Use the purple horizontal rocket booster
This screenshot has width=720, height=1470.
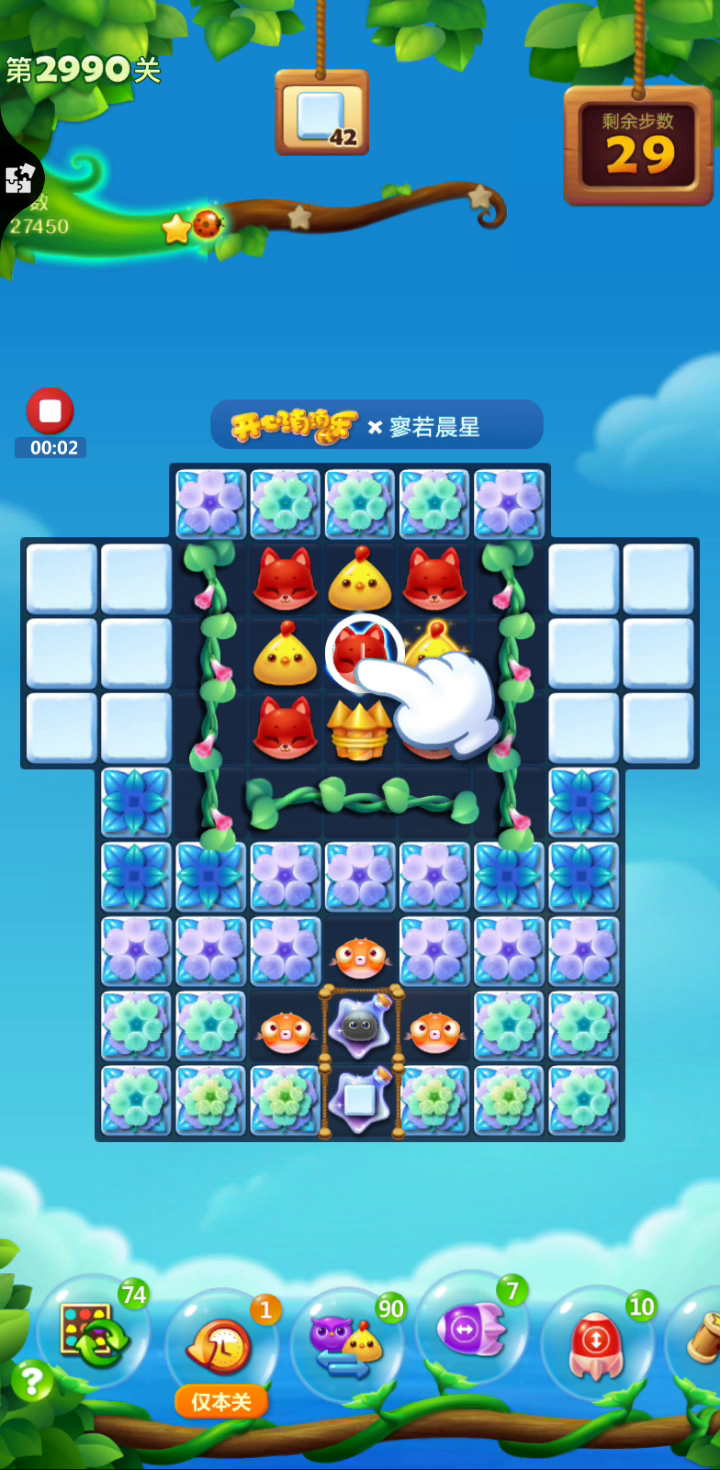[x=471, y=1329]
